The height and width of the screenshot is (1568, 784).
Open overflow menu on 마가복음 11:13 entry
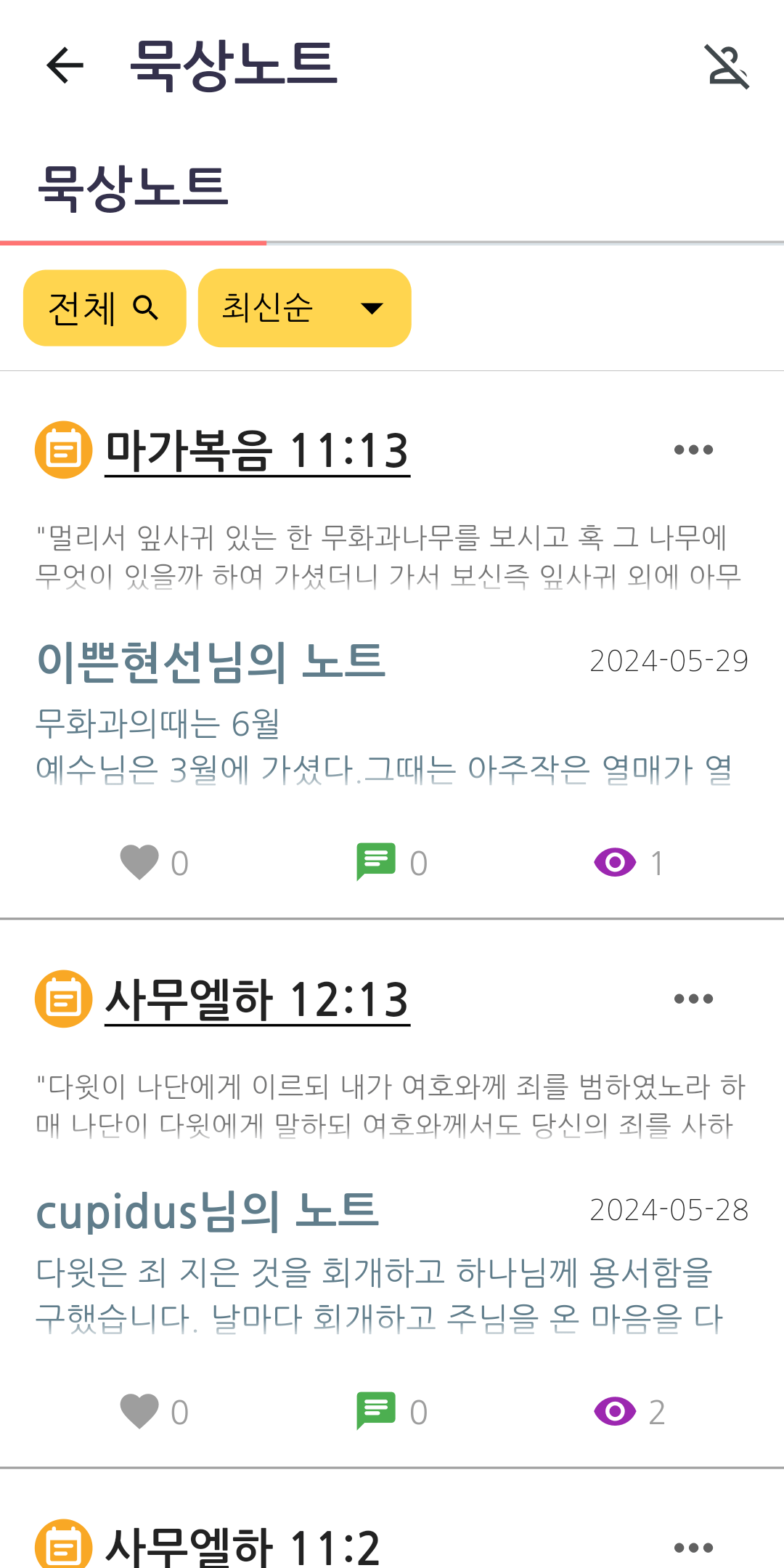(x=694, y=449)
